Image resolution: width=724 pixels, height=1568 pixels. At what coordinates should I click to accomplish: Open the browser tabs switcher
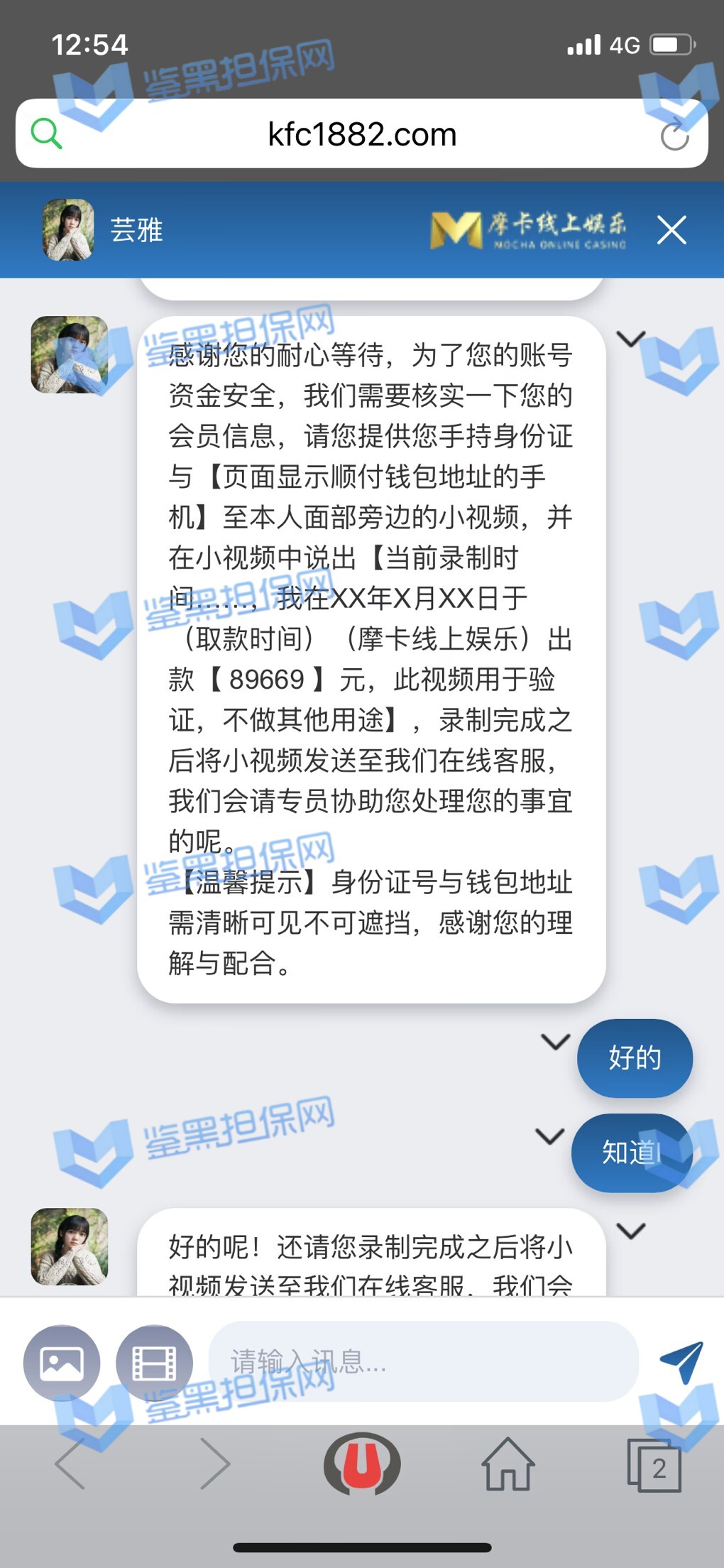point(654,1465)
